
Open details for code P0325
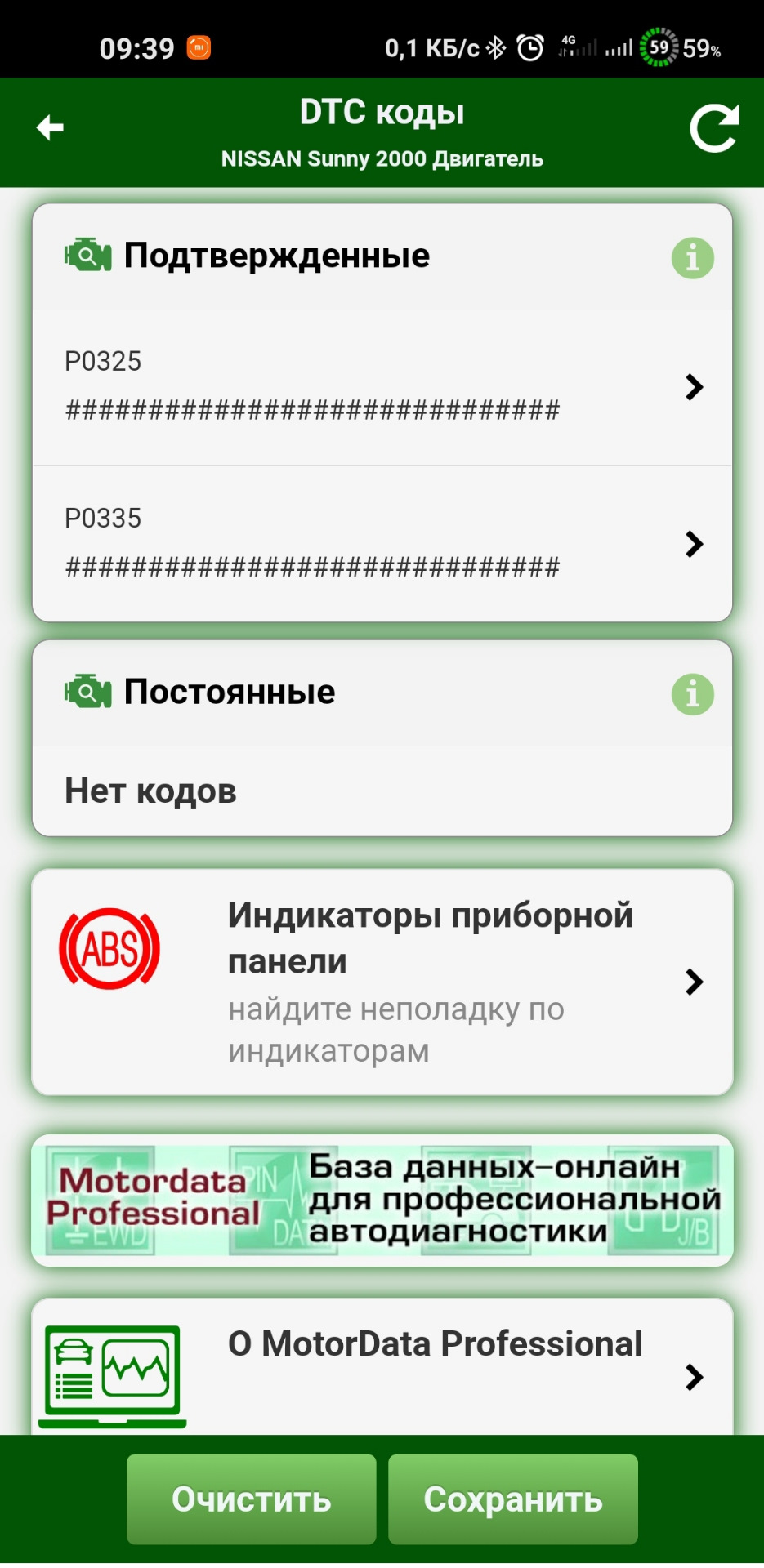382,386
